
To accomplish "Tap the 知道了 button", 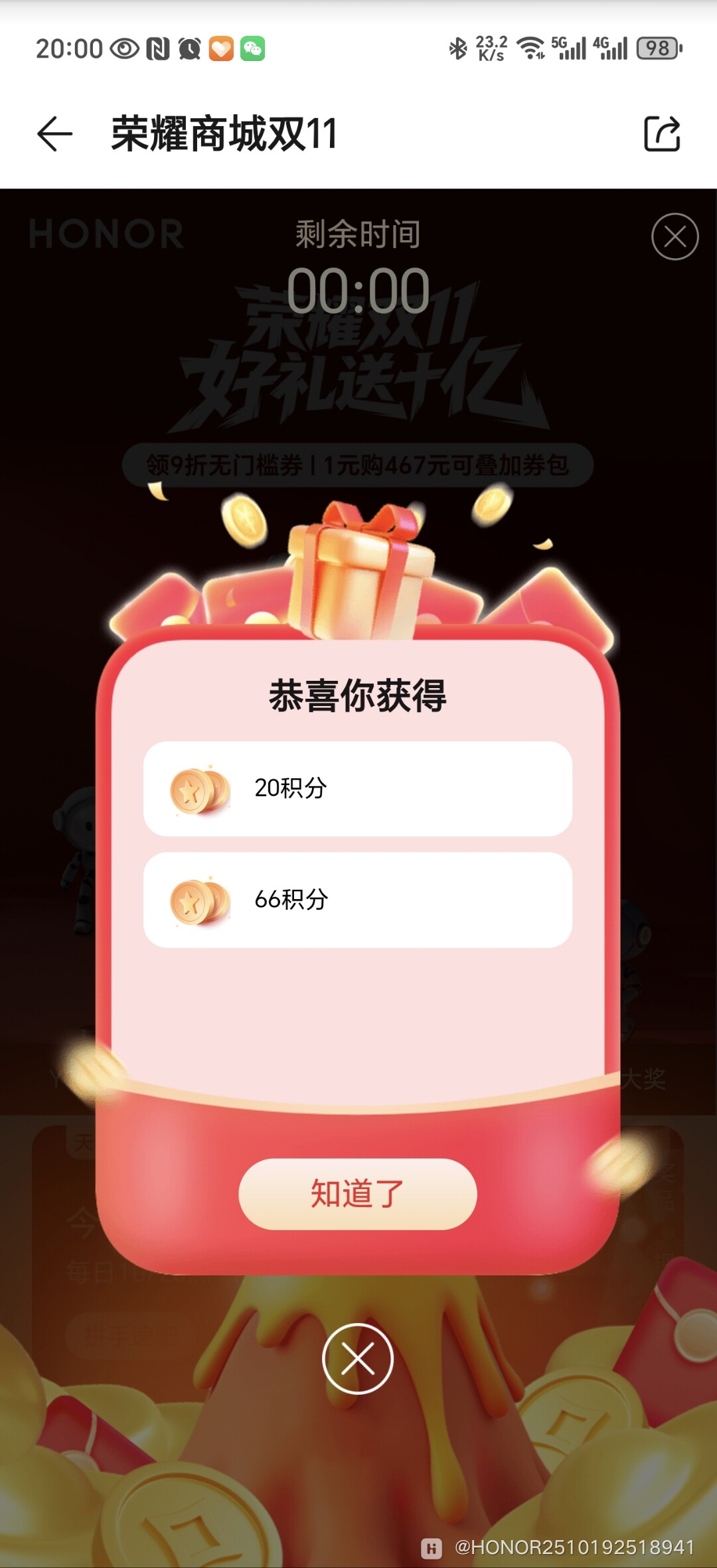I will (357, 1194).
